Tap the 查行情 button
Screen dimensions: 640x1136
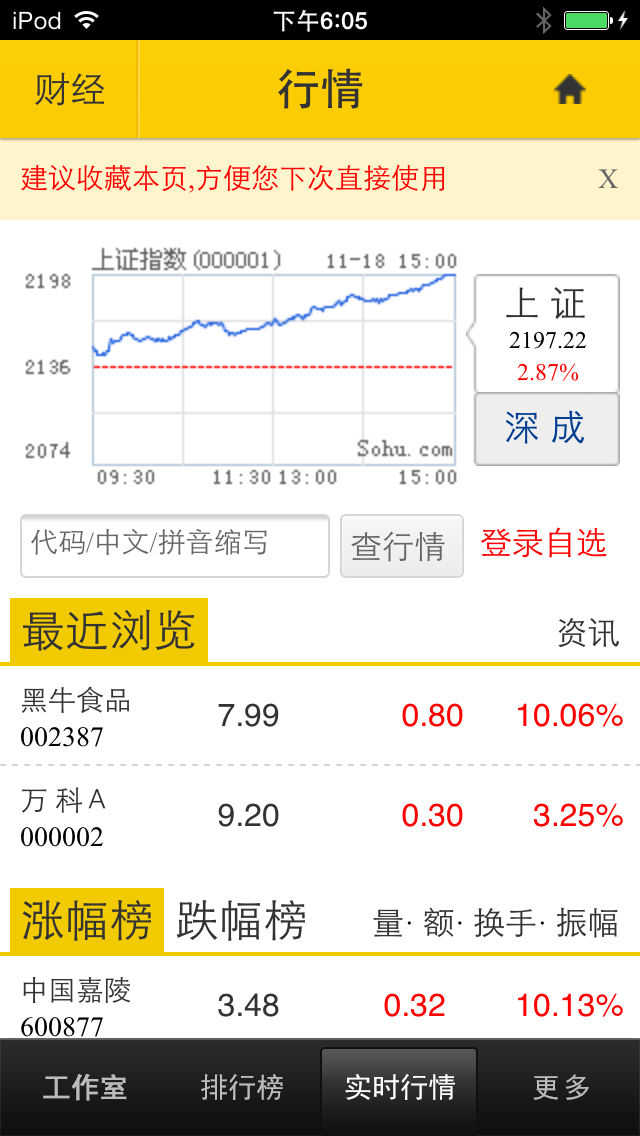point(401,546)
